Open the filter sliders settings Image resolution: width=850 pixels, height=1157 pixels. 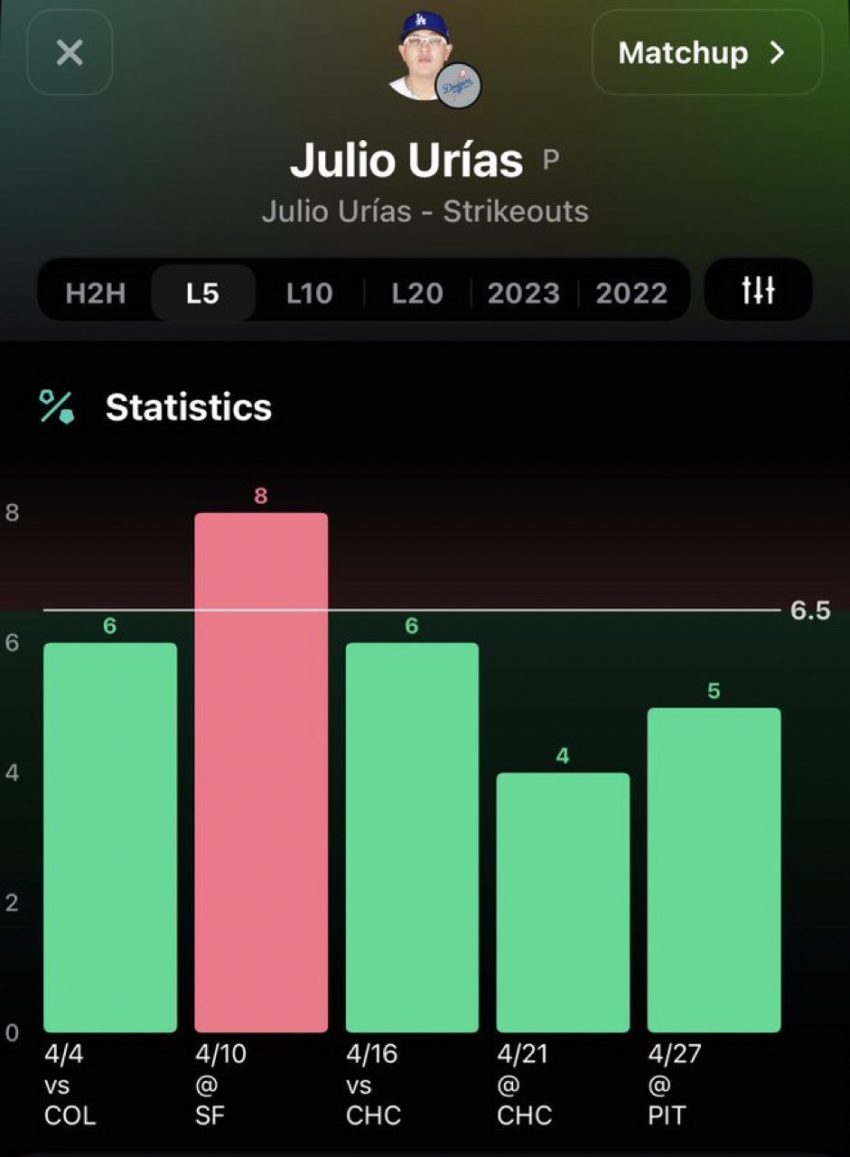point(758,290)
